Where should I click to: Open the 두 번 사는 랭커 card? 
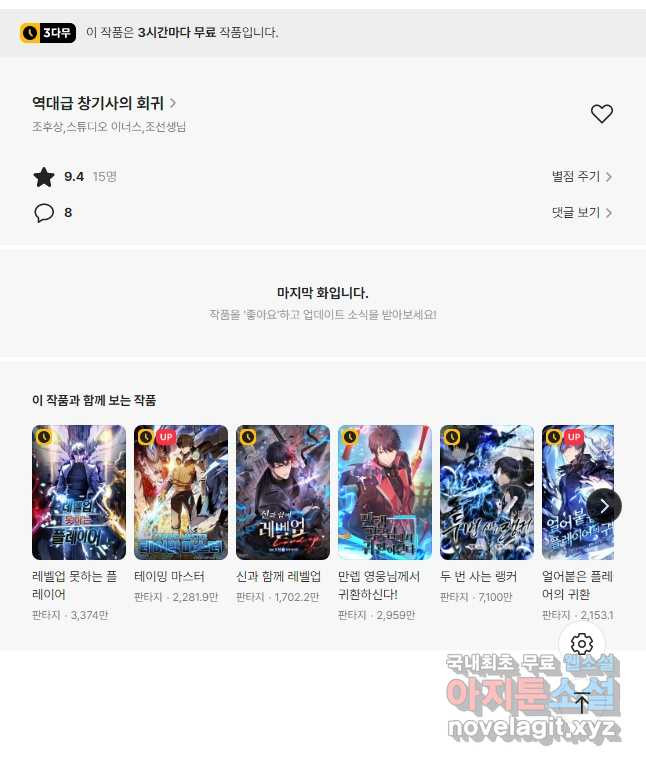pyautogui.click(x=487, y=492)
